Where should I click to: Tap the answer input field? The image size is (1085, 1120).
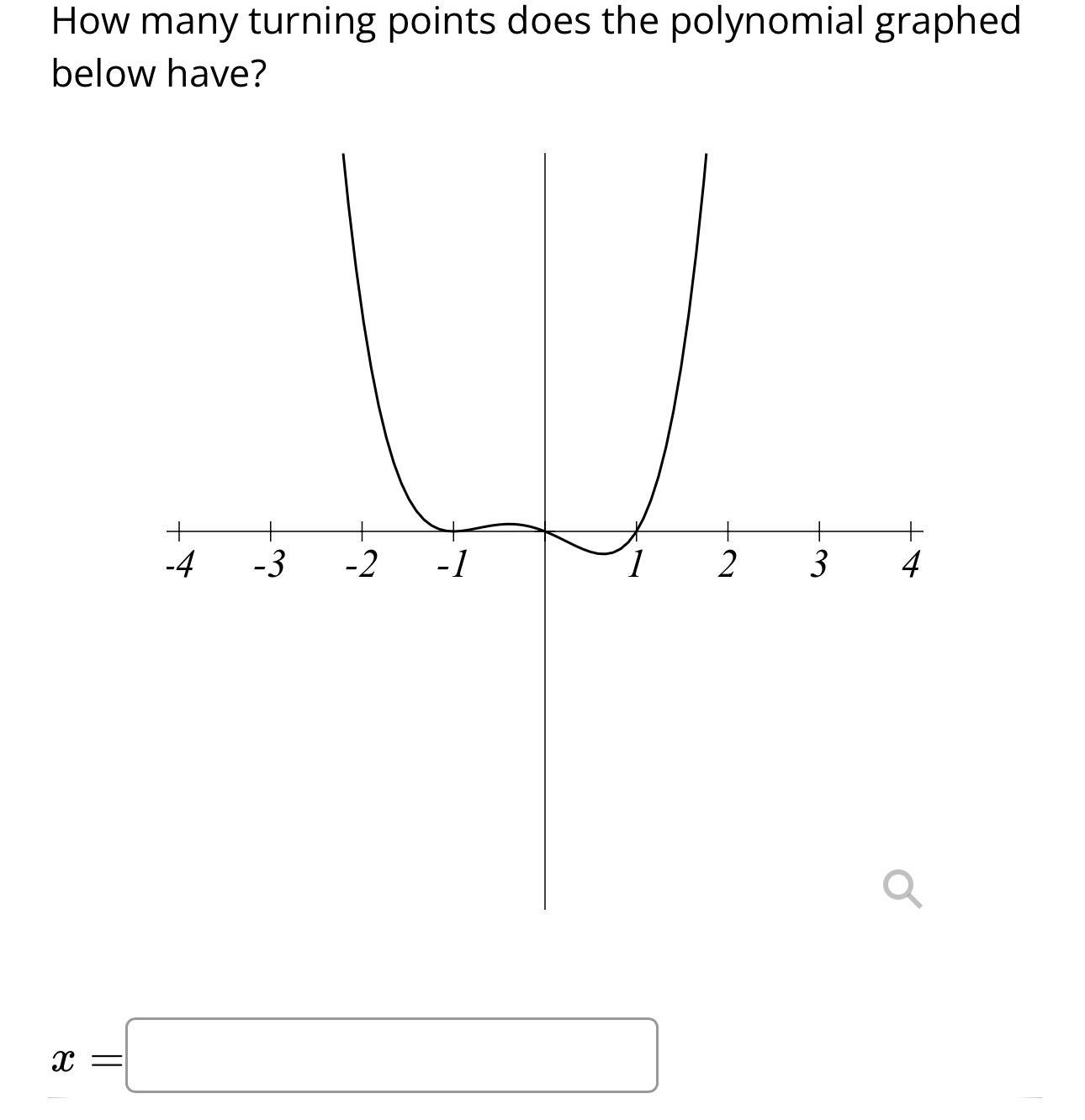392,1055
